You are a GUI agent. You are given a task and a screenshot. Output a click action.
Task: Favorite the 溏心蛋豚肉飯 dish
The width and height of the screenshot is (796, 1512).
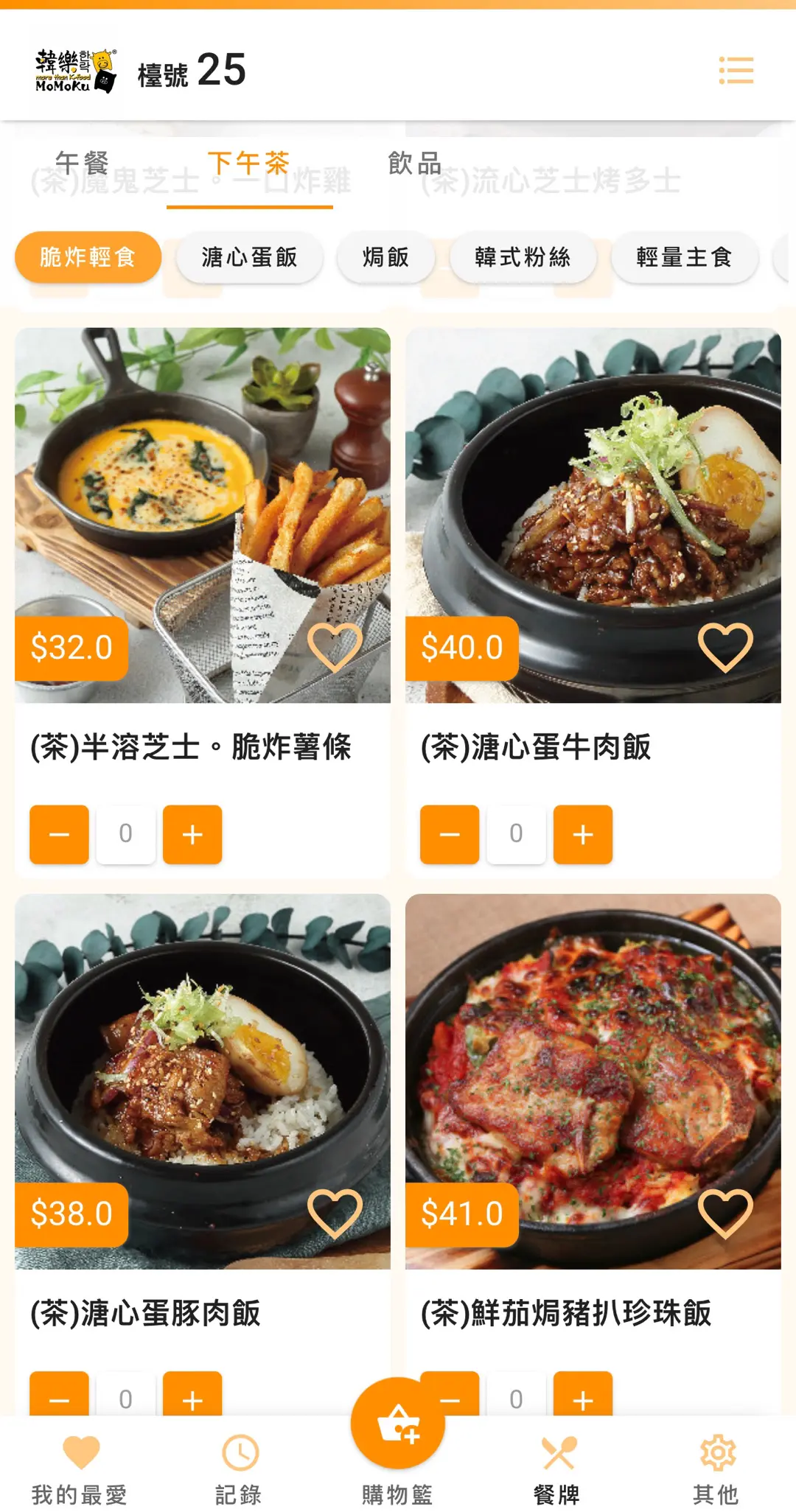335,1214
